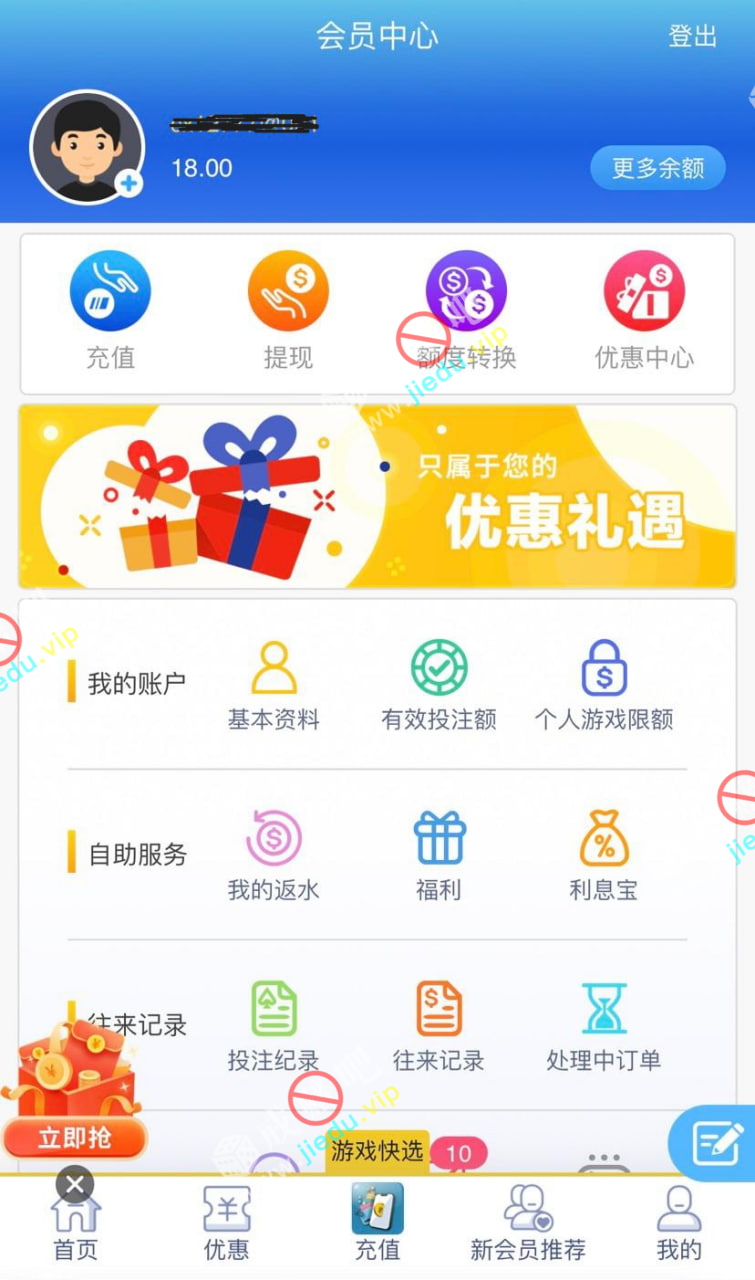Change the profile avatar
This screenshot has width=755, height=1280.
point(129,184)
